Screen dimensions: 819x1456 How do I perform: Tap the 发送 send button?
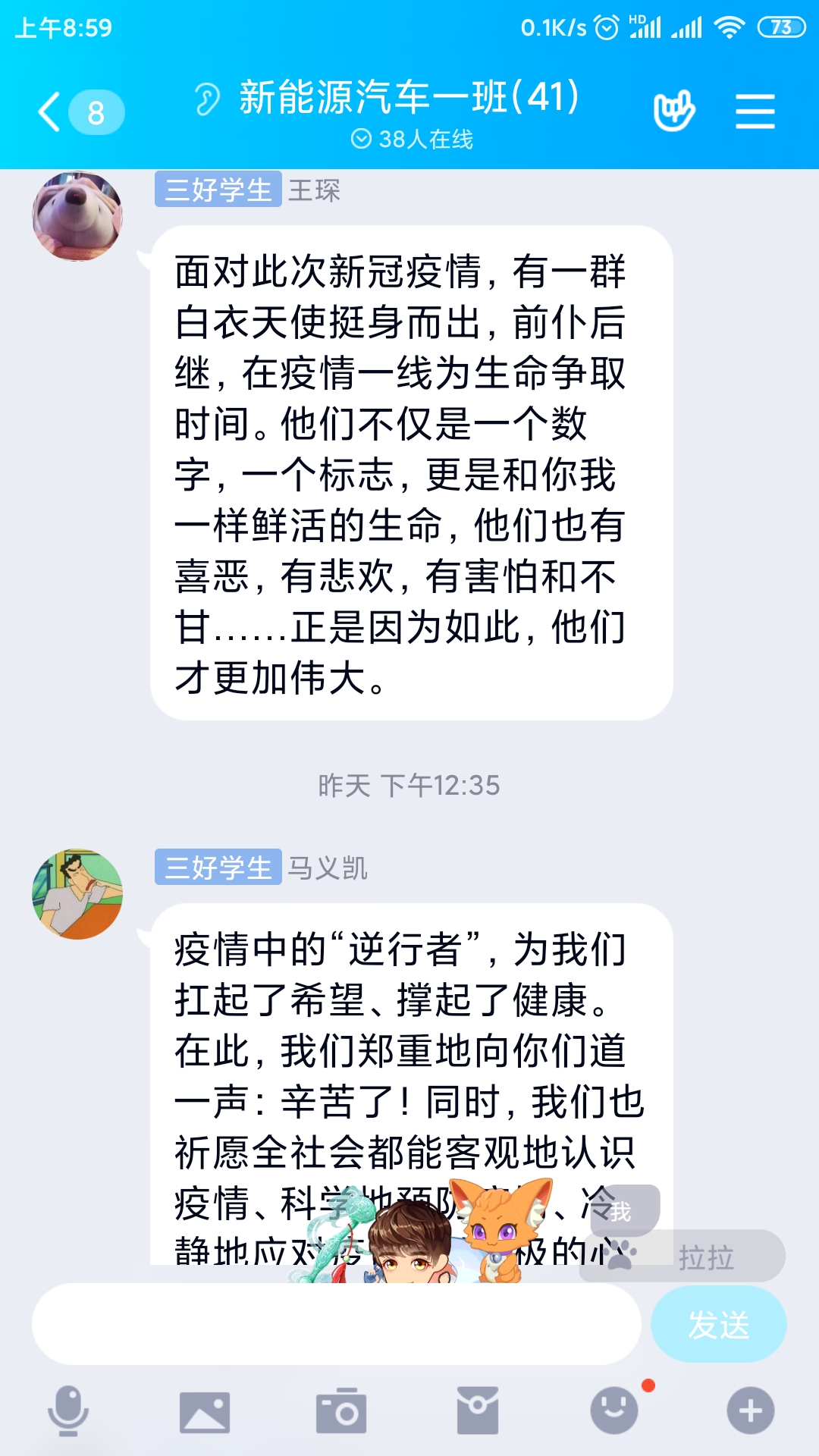click(718, 1325)
